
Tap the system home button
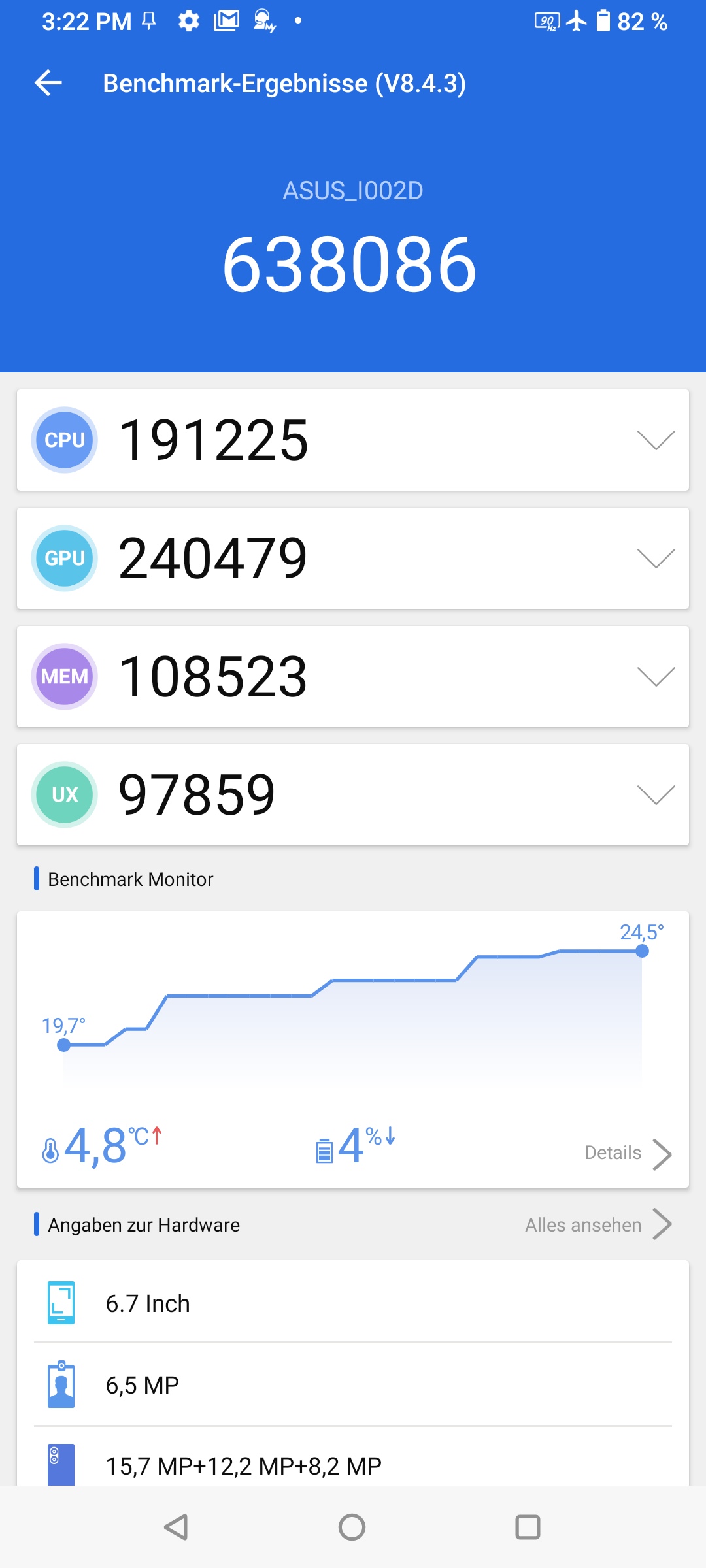(352, 1527)
